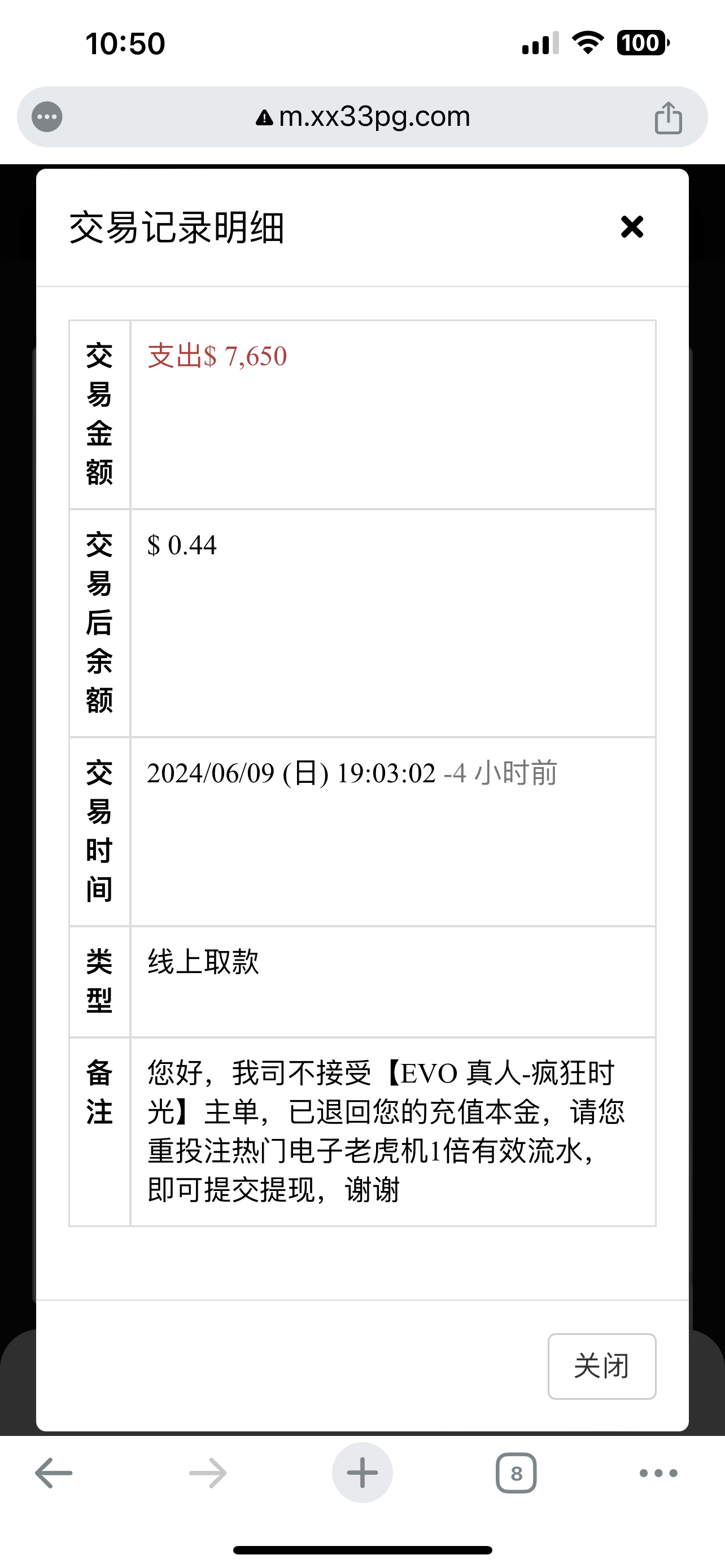Open a new browser tab

362,1473
